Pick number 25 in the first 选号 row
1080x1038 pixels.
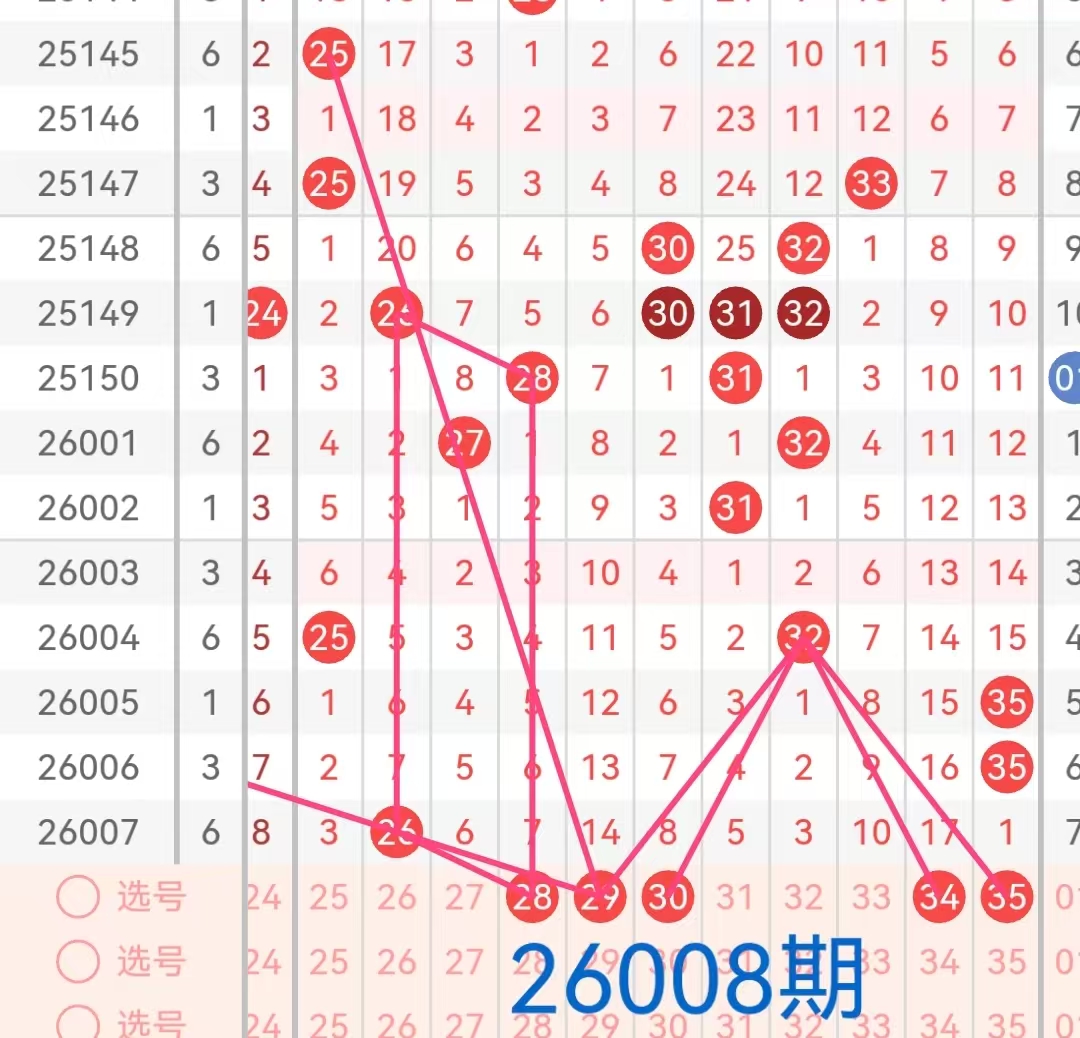pyautogui.click(x=329, y=897)
